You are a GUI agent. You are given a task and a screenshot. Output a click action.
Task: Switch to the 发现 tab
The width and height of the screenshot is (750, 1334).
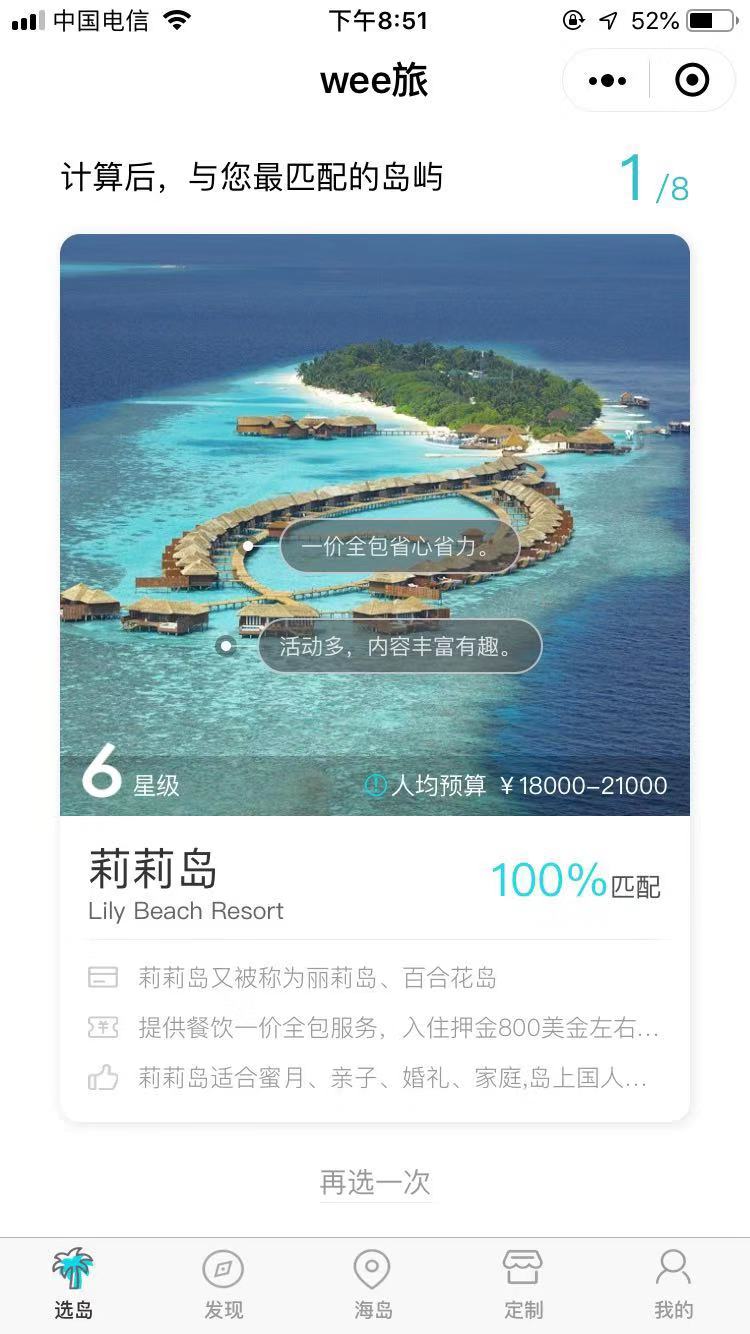223,1285
